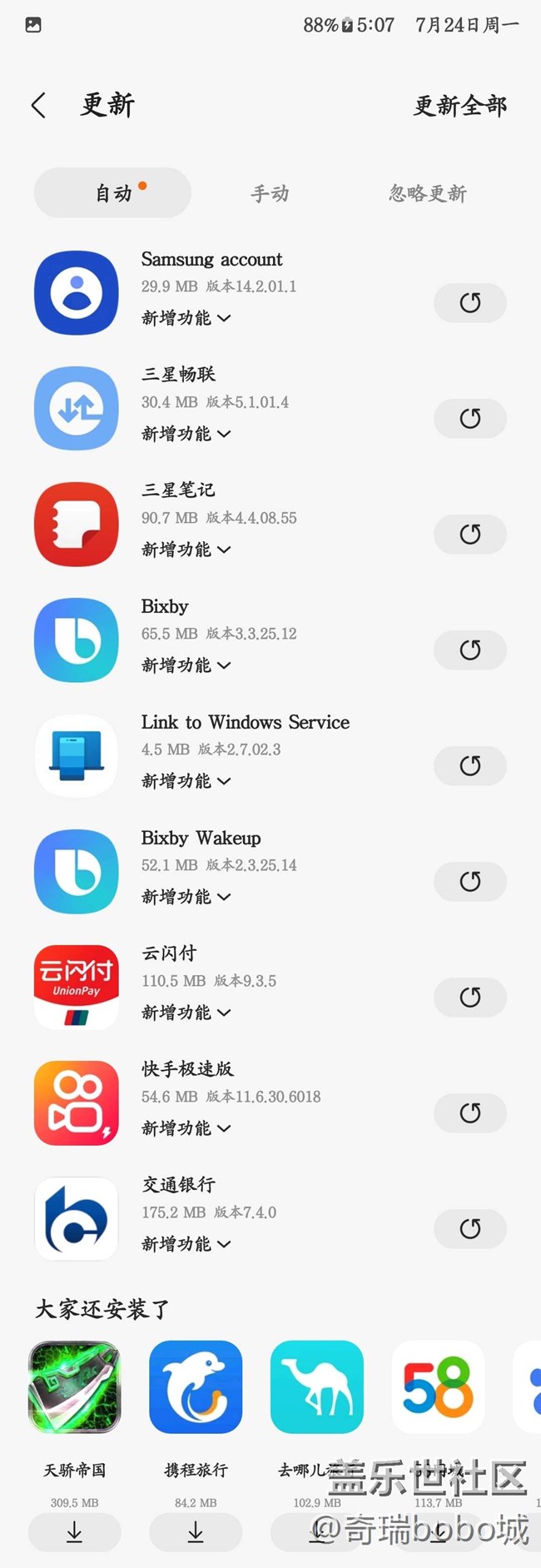The width and height of the screenshot is (541, 1568).
Task: Switch to the 忽略更新 tab
Action: coord(427,193)
